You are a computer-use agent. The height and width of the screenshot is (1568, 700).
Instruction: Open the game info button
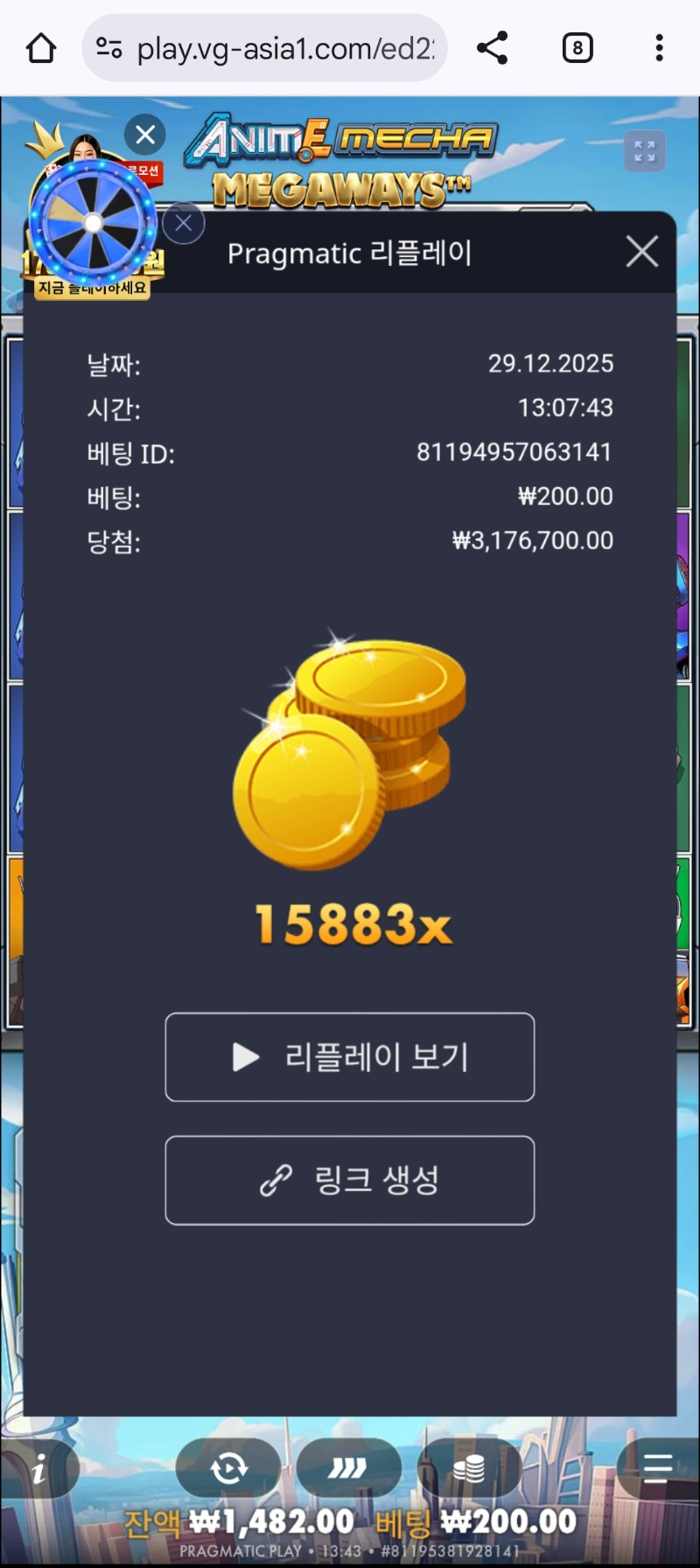[x=39, y=1469]
